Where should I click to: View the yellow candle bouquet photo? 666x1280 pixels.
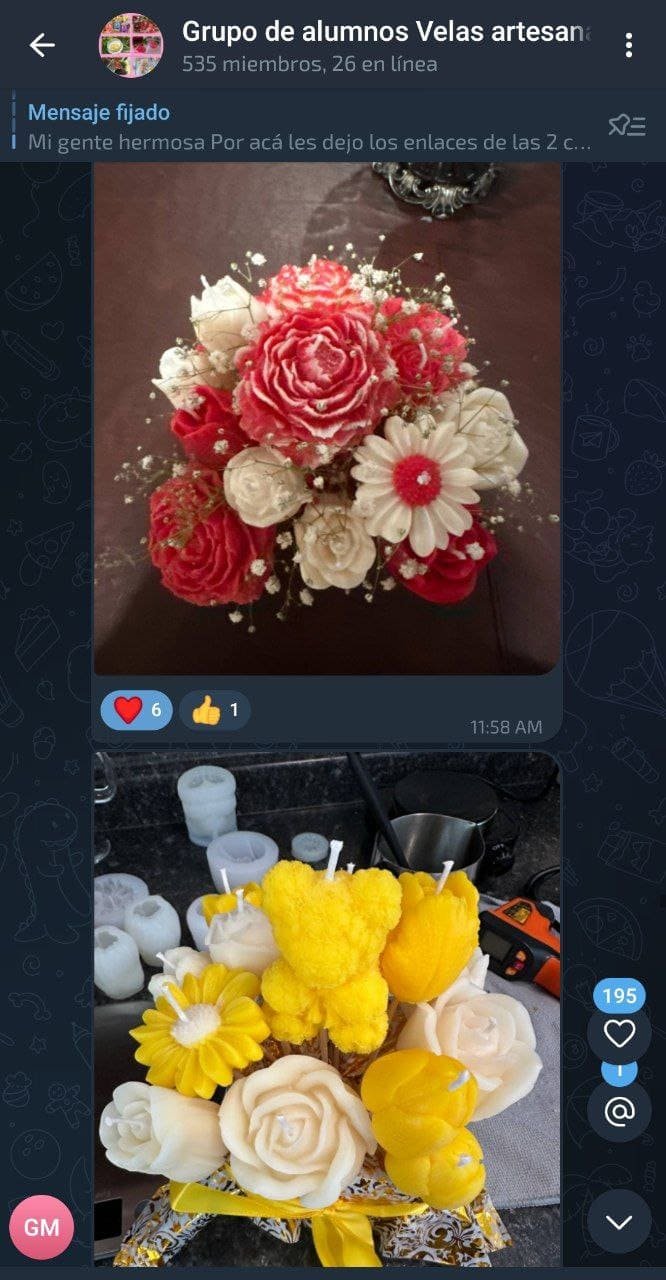[327, 1010]
